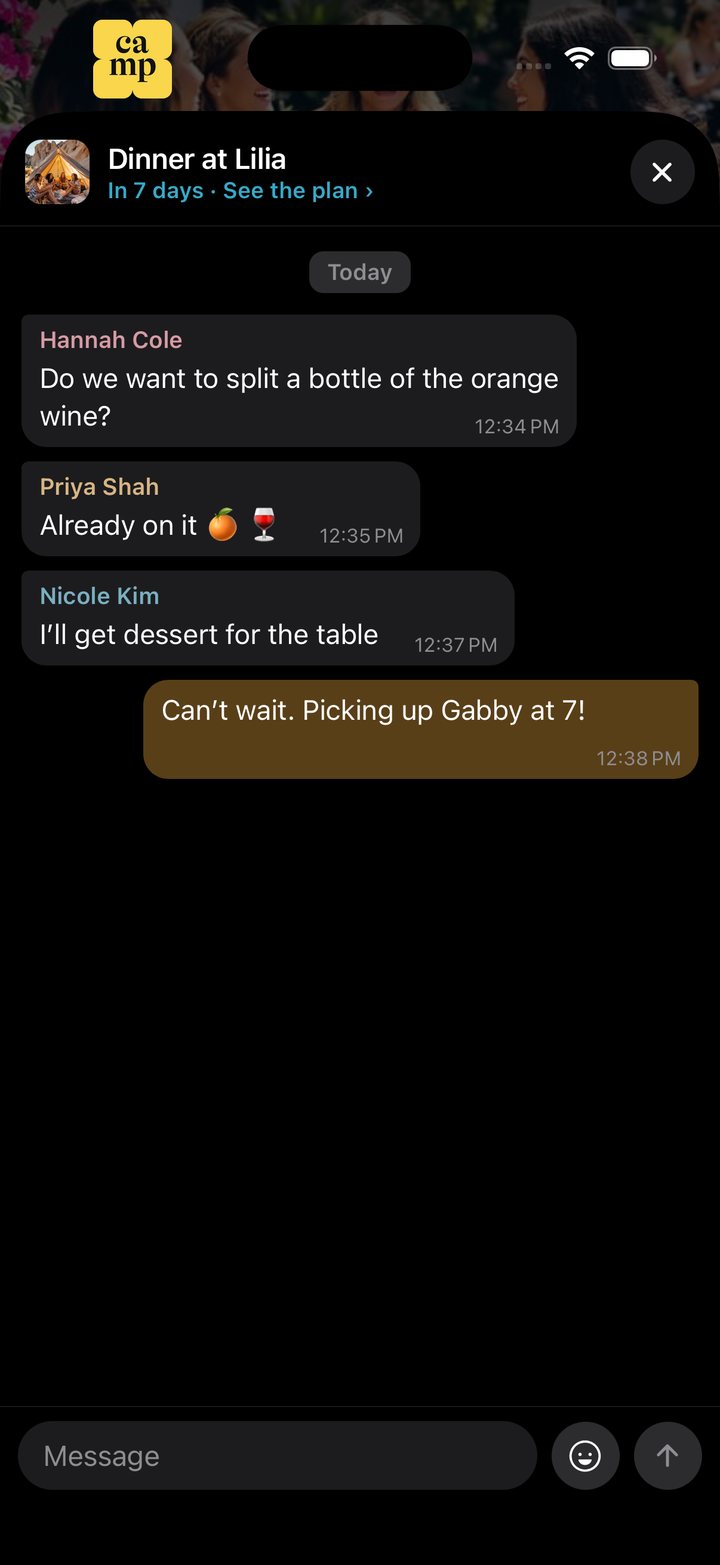Open the emoji picker
720x1565 pixels.
pyautogui.click(x=585, y=1456)
